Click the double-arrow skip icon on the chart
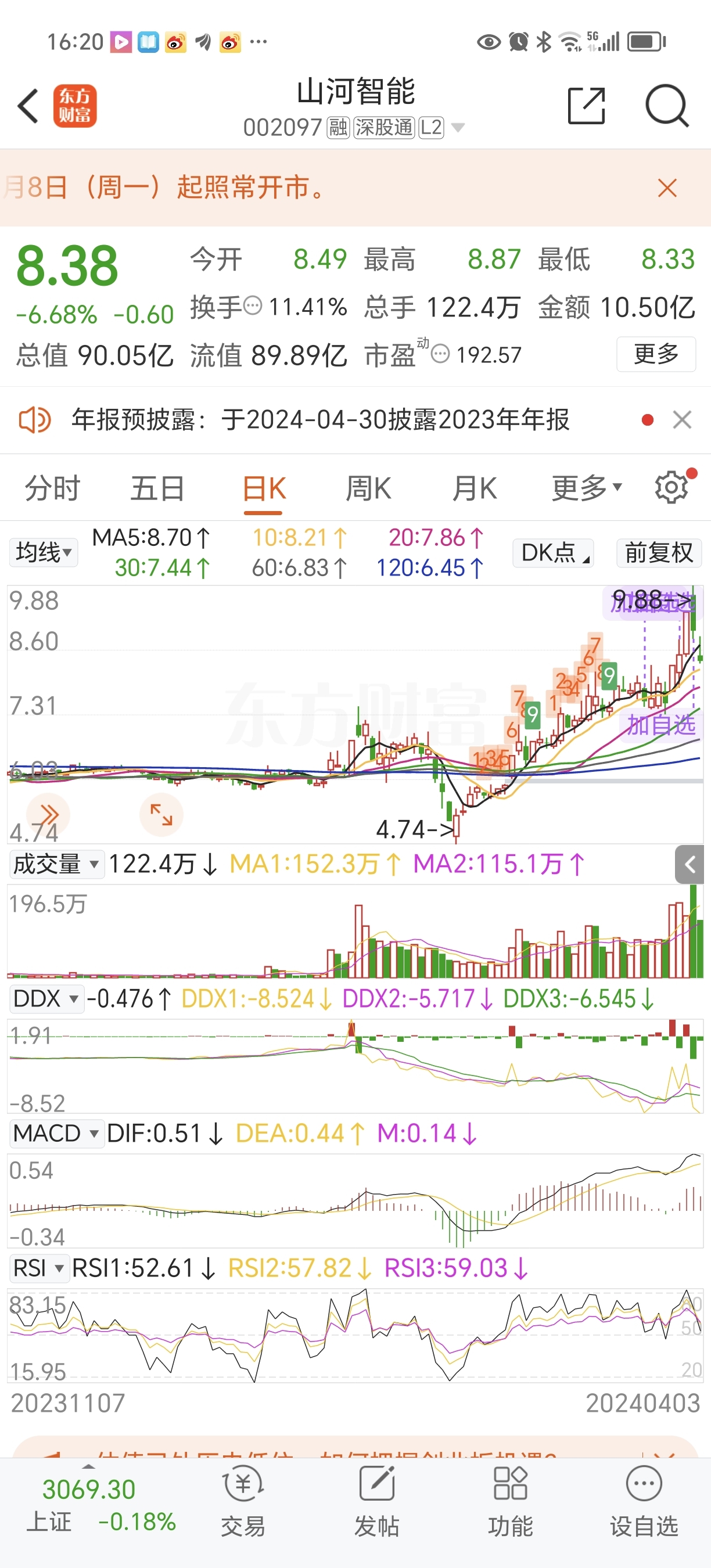The height and width of the screenshot is (1568, 711). 49,814
